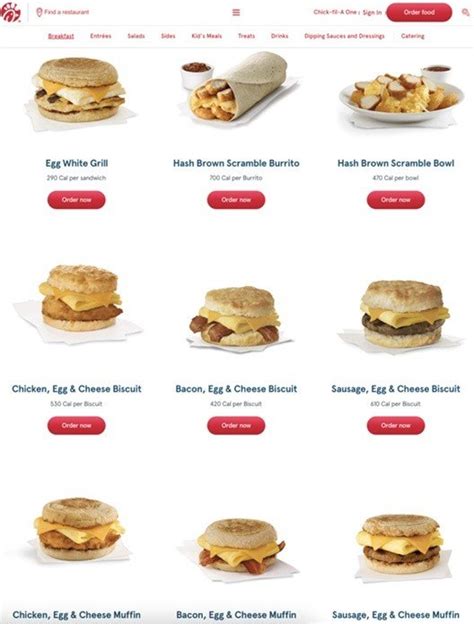The image size is (474, 624).
Task: Tap the Order food button
Action: point(419,12)
